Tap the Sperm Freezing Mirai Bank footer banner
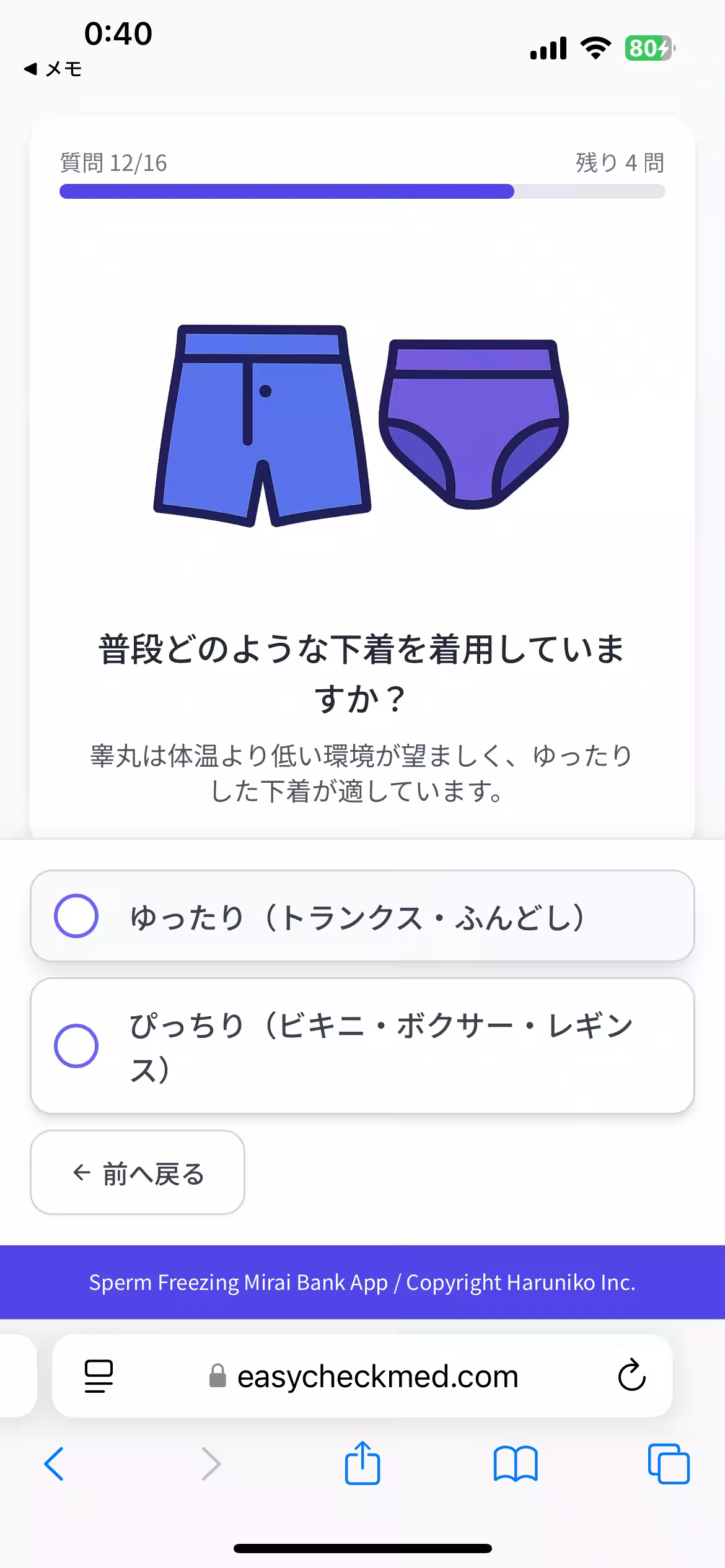Viewport: 725px width, 1568px height. pos(362,1283)
